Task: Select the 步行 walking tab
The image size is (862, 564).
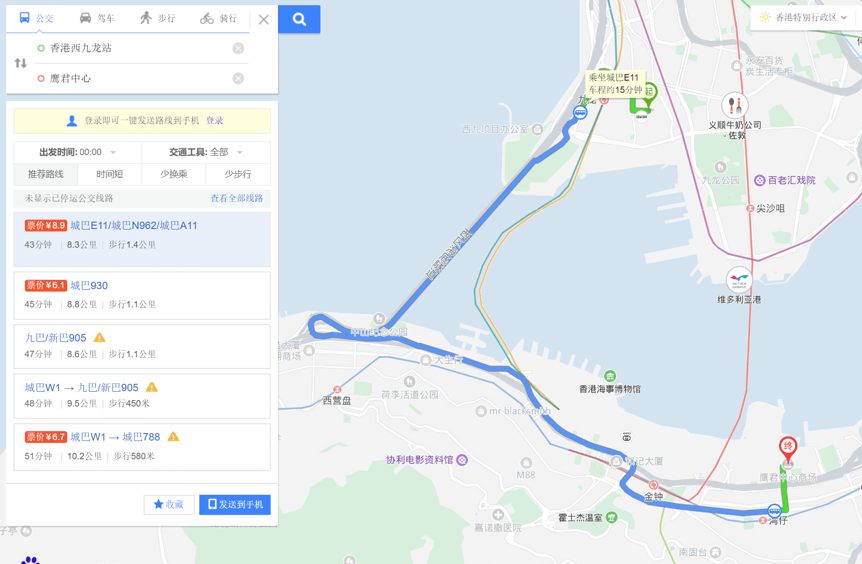Action: pos(157,18)
